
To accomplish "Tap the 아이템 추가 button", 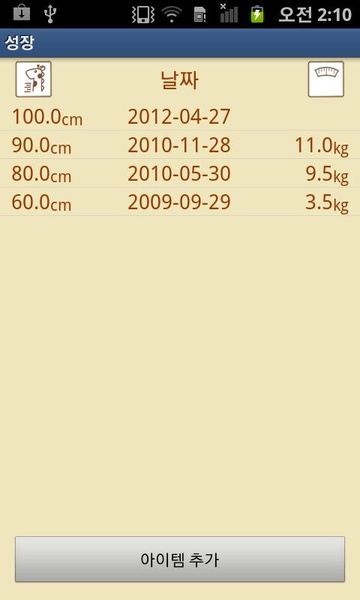I will pos(180,559).
